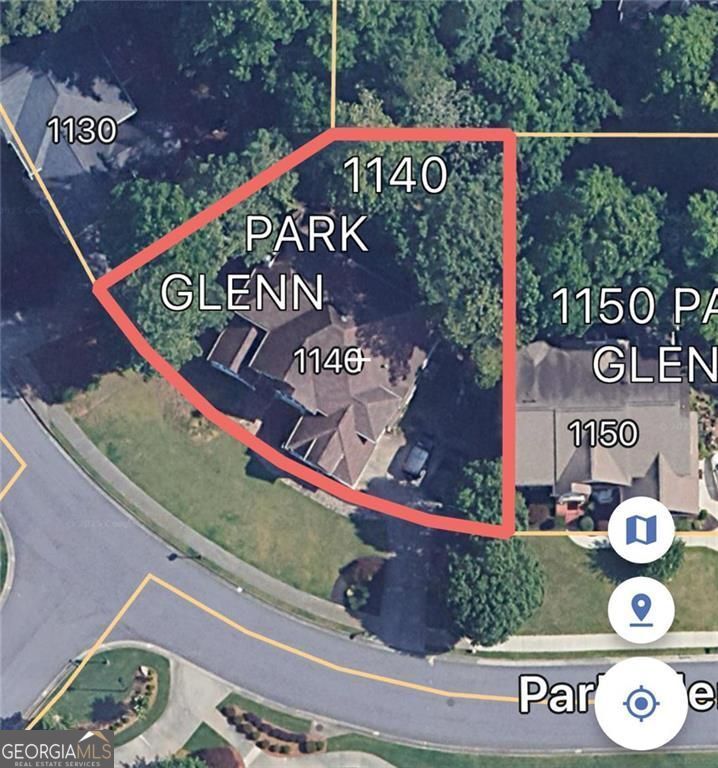Center map on my current location
718x768 pixels.
point(641,703)
